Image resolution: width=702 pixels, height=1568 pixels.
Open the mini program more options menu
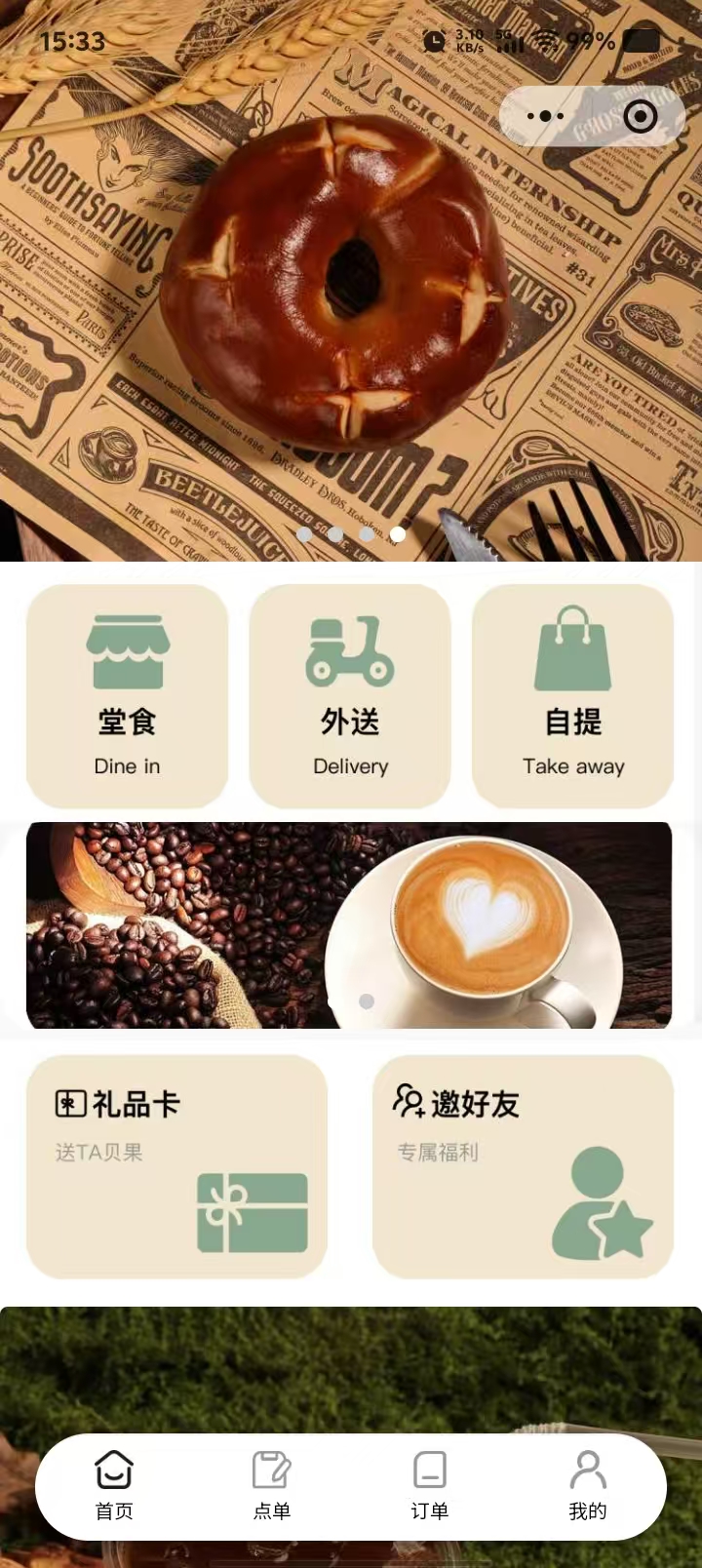(545, 116)
